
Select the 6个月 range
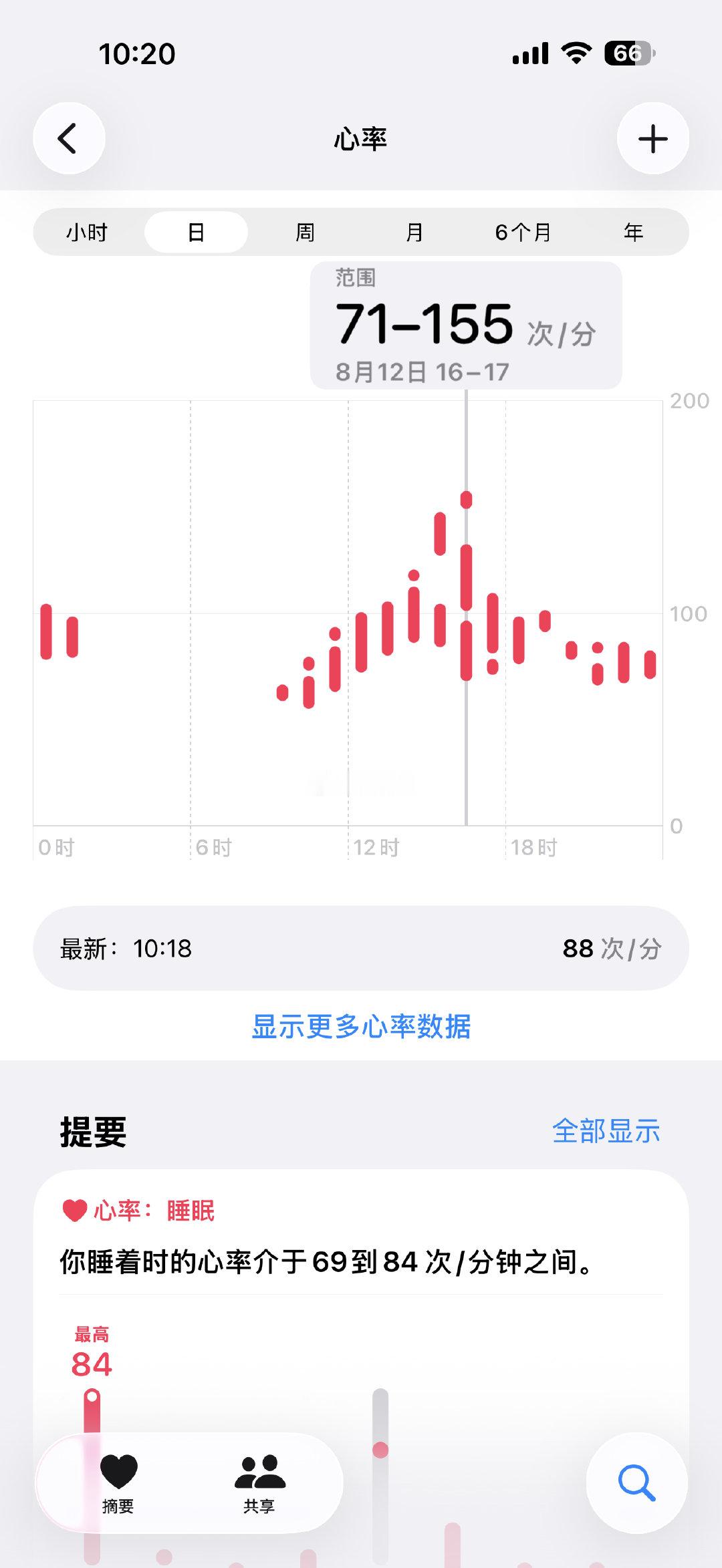point(523,232)
